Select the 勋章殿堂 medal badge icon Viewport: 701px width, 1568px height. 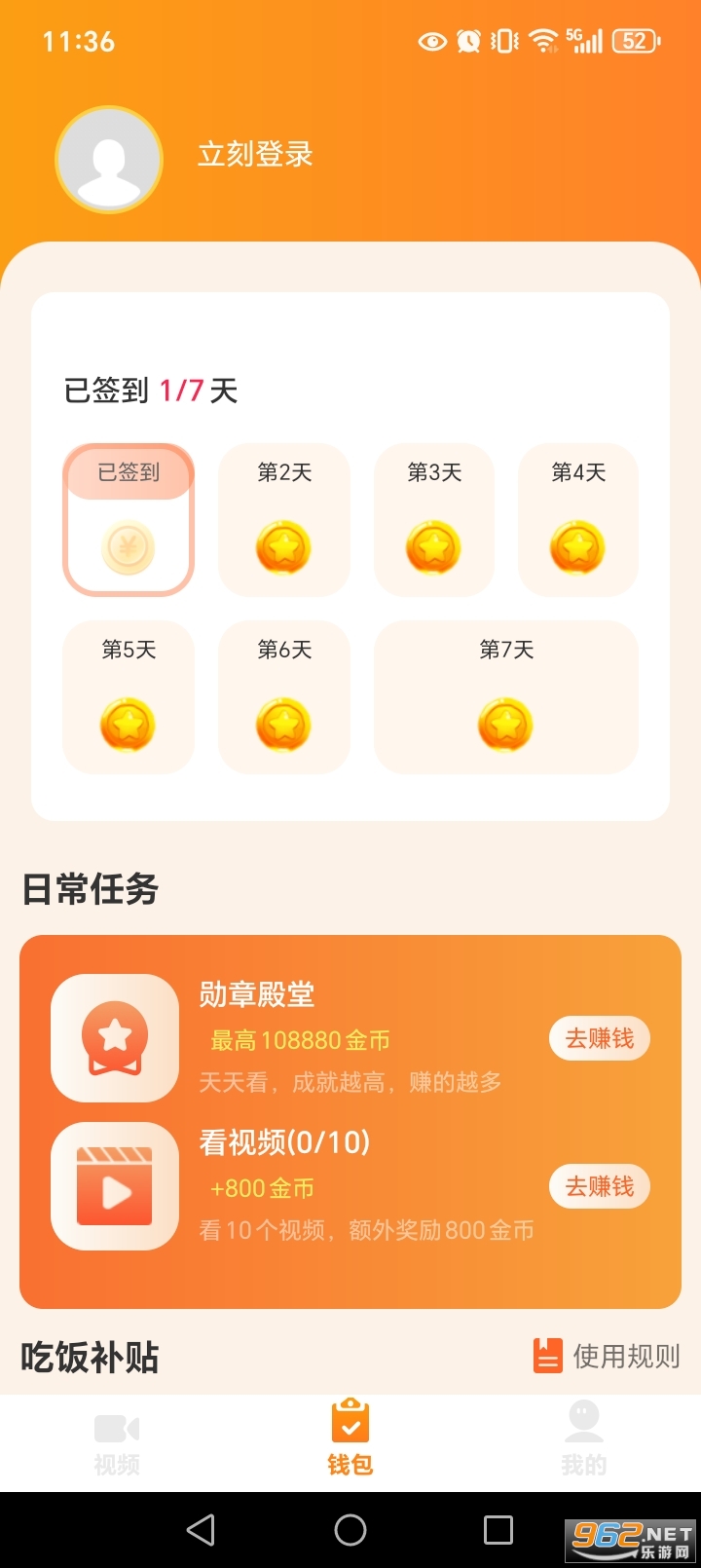click(114, 1036)
